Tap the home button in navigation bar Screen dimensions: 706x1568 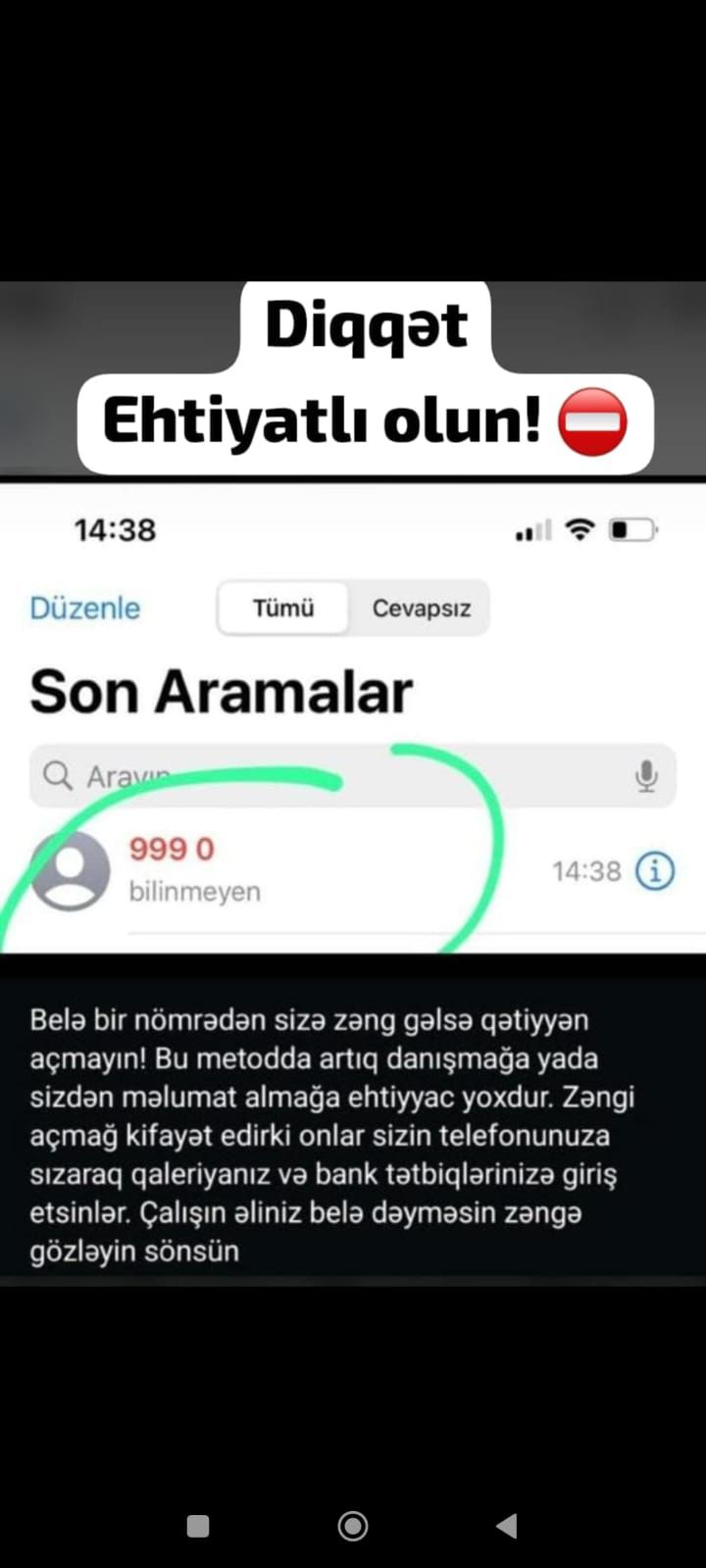352,1526
